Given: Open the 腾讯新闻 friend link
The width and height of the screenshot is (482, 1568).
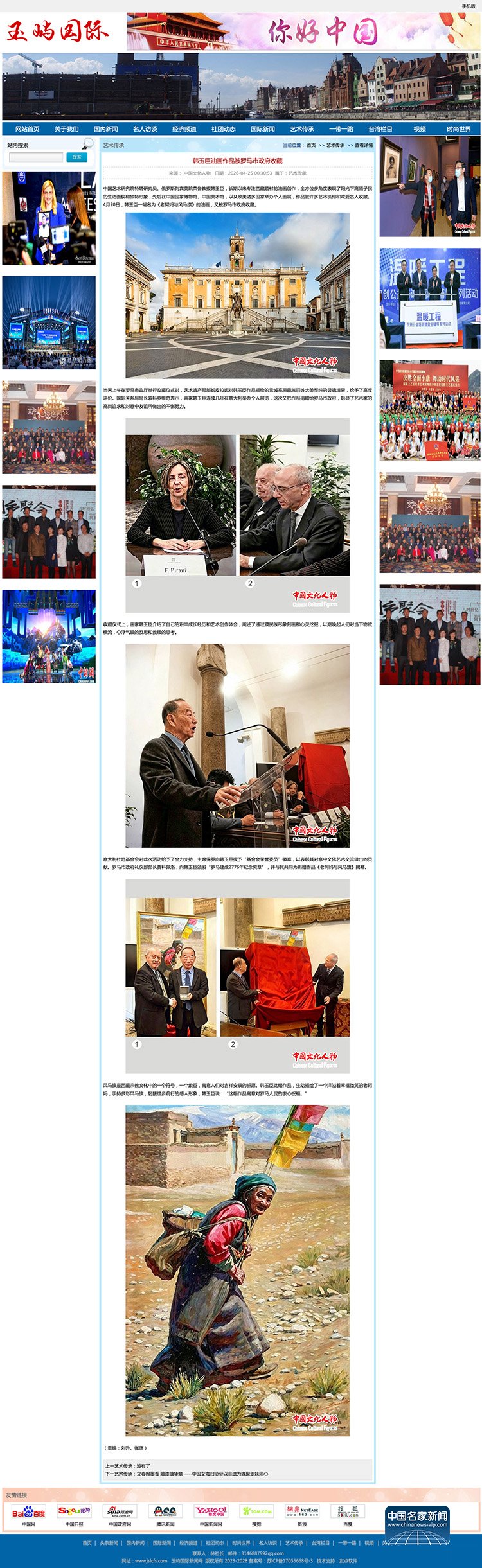Looking at the screenshot, I should click(x=165, y=1515).
